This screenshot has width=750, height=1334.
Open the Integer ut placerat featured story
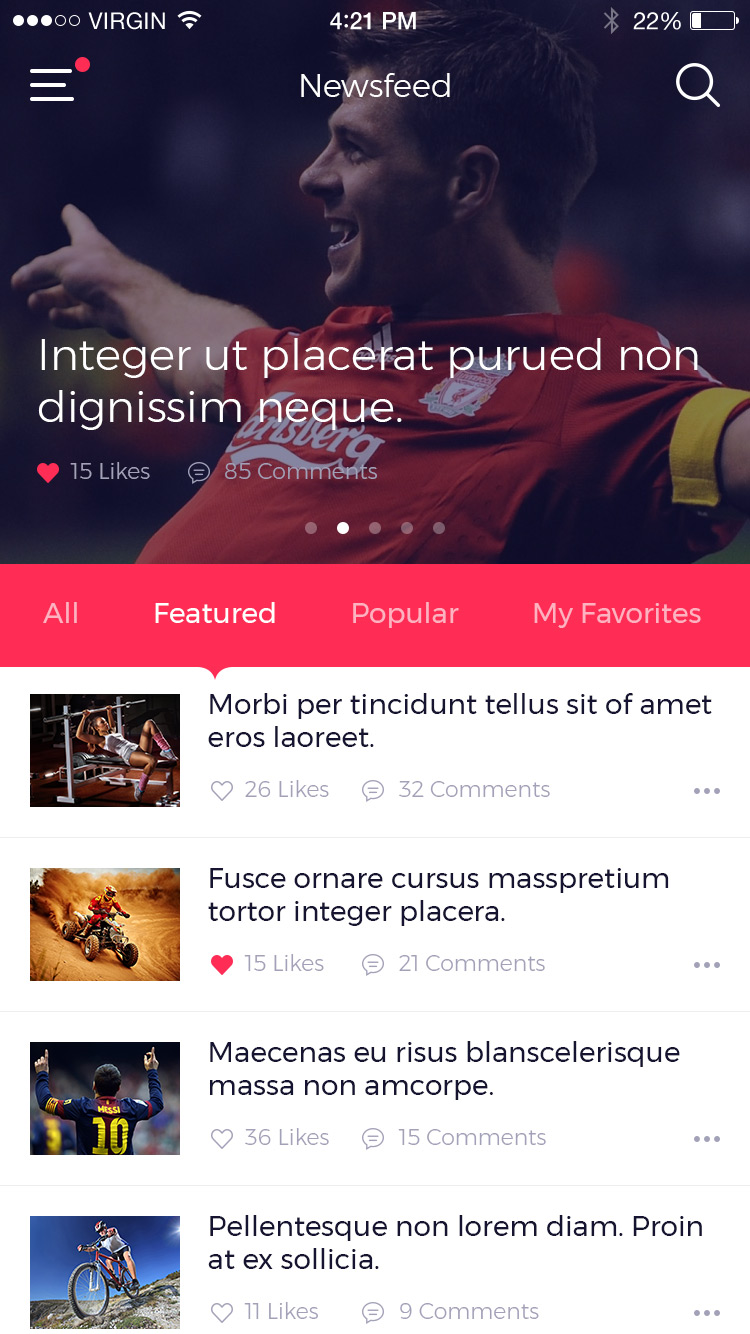[368, 381]
